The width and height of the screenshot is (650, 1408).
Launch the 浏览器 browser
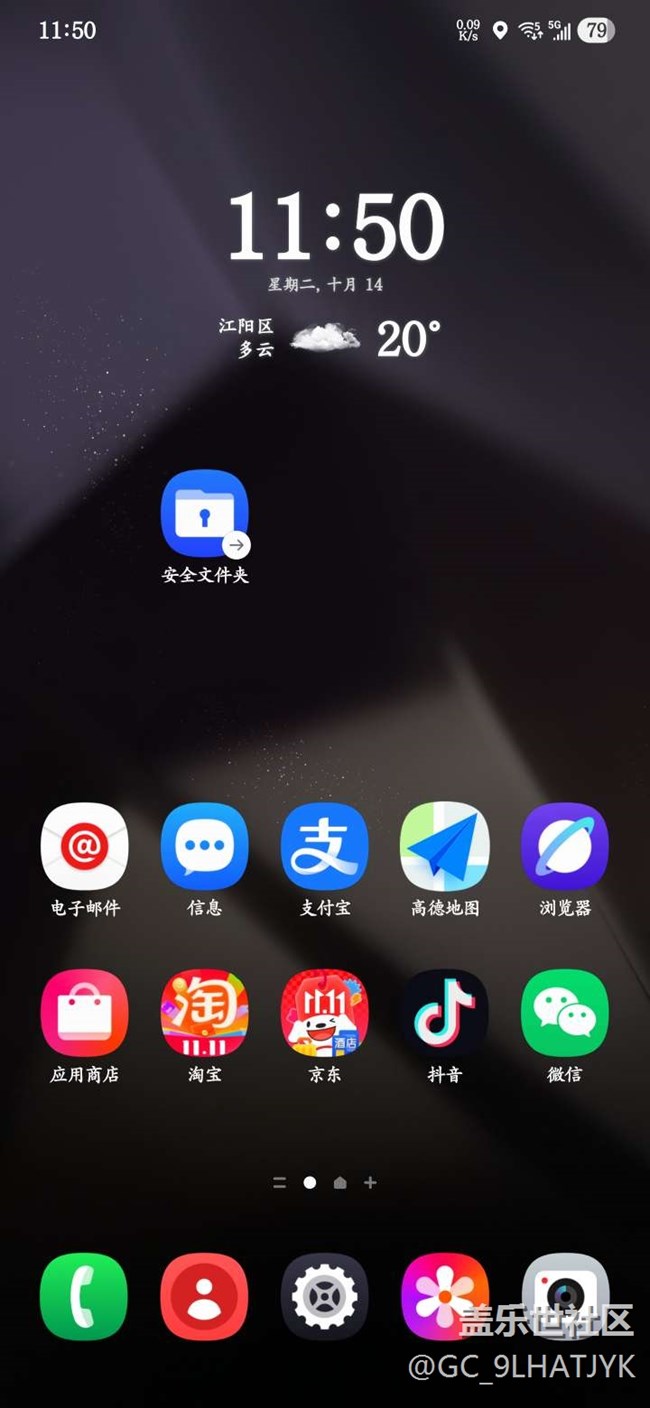[x=564, y=846]
